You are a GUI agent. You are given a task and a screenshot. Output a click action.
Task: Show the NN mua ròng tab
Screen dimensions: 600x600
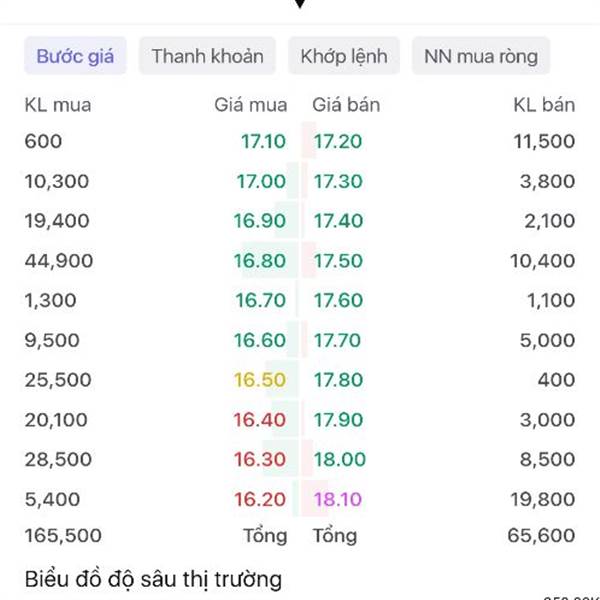(481, 56)
